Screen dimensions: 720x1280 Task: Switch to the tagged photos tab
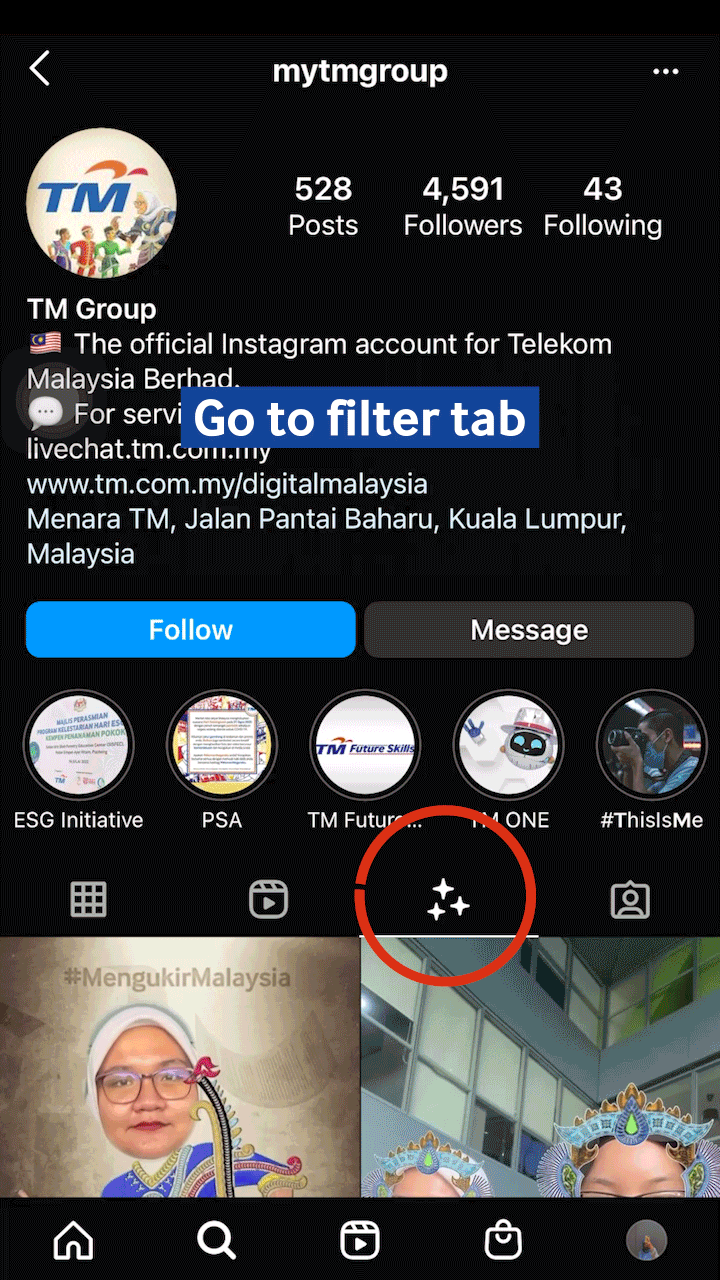(x=630, y=900)
